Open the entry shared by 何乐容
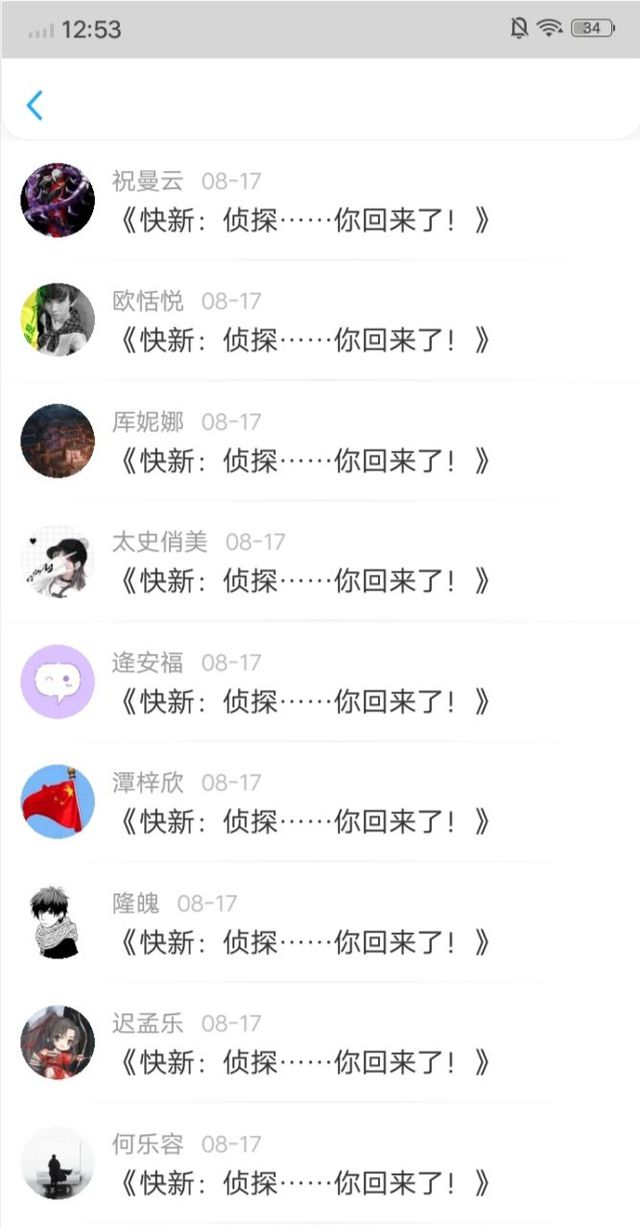Screen dimensions: 640x1228 tap(304, 1182)
